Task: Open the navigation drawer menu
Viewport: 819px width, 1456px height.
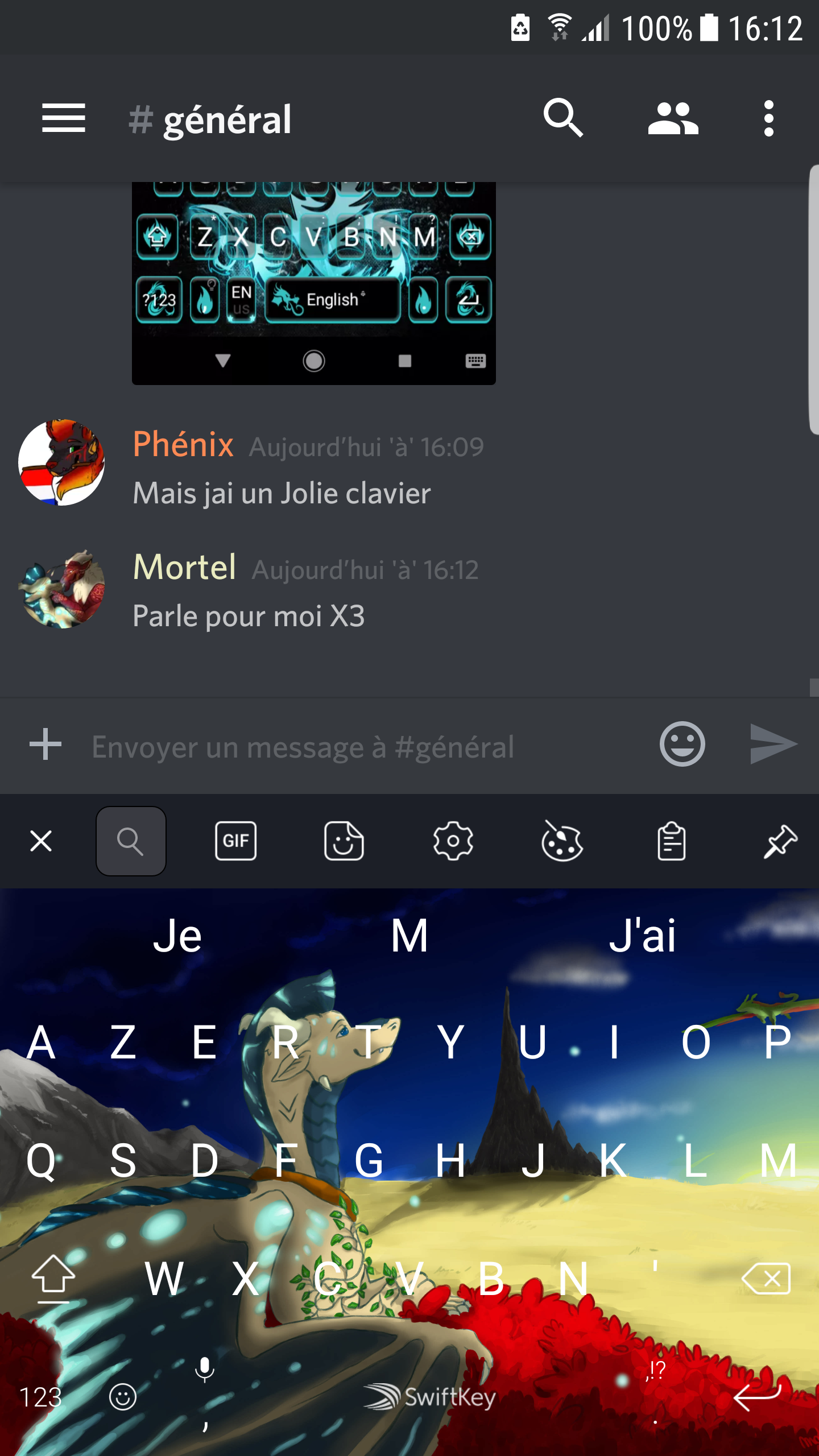Action: coord(63,118)
